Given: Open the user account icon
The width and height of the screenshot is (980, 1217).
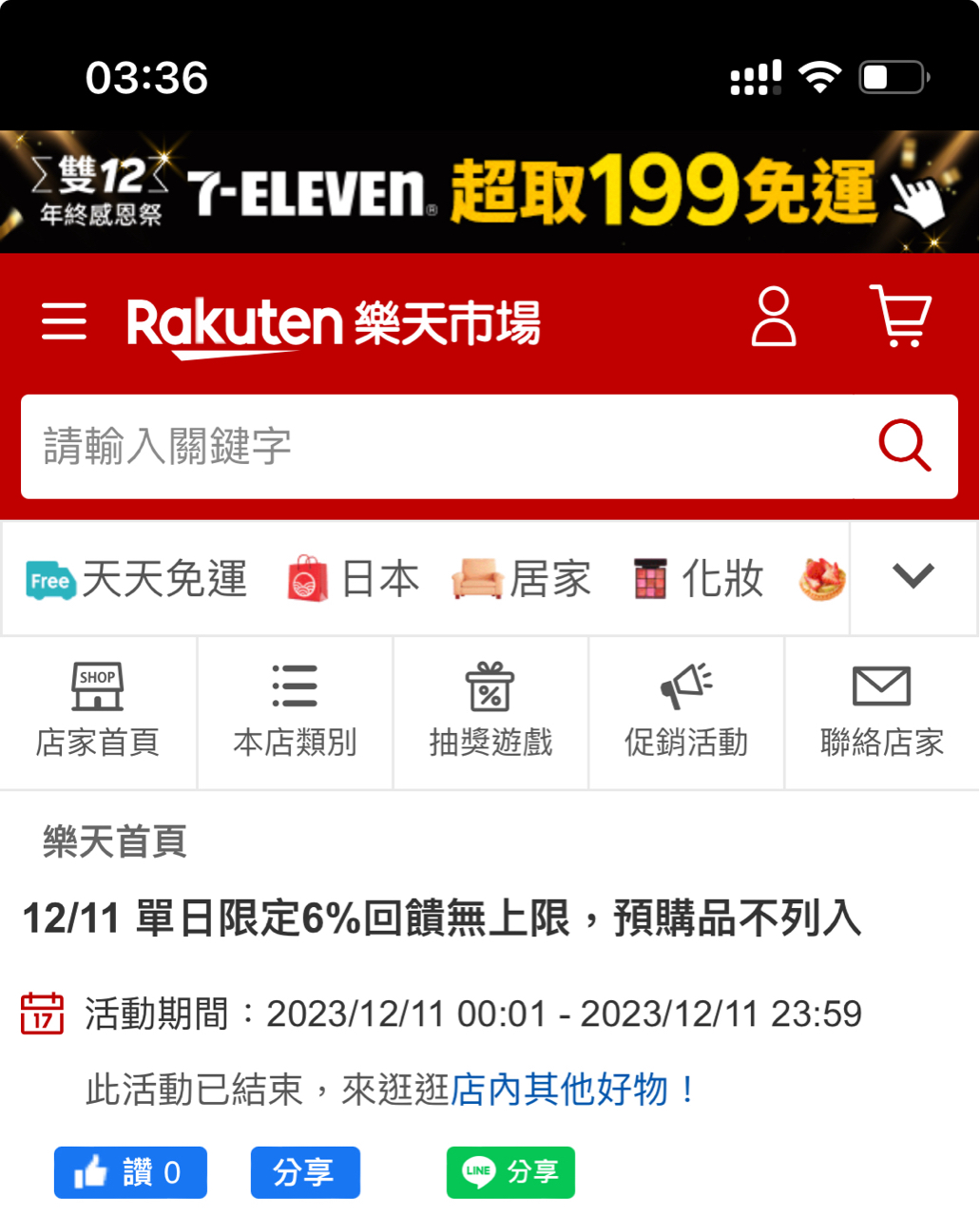Looking at the screenshot, I should coord(774,317).
